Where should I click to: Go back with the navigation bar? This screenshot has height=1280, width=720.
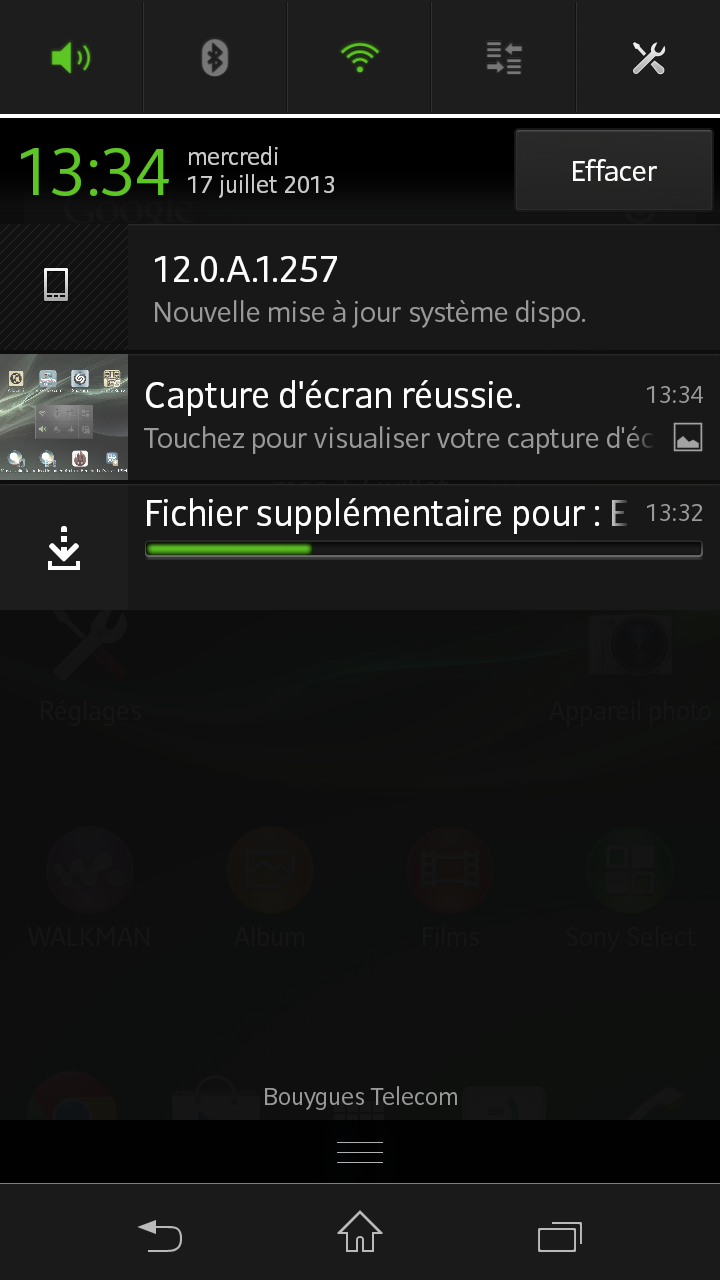[160, 1236]
